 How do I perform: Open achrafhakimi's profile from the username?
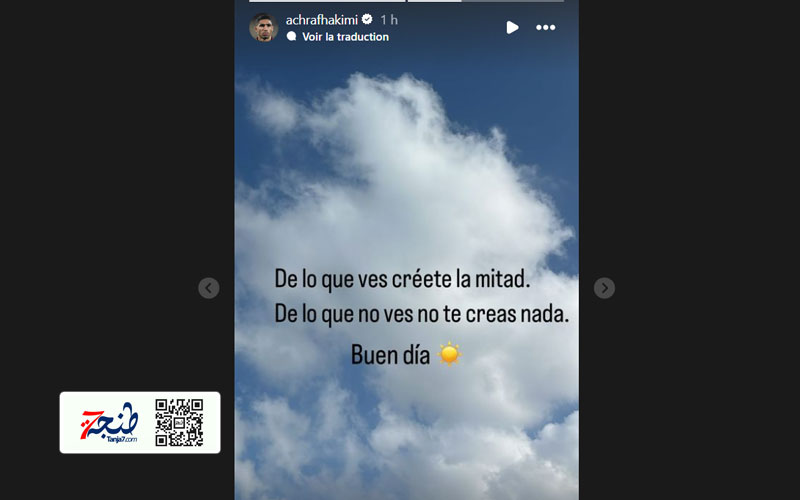[x=321, y=19]
